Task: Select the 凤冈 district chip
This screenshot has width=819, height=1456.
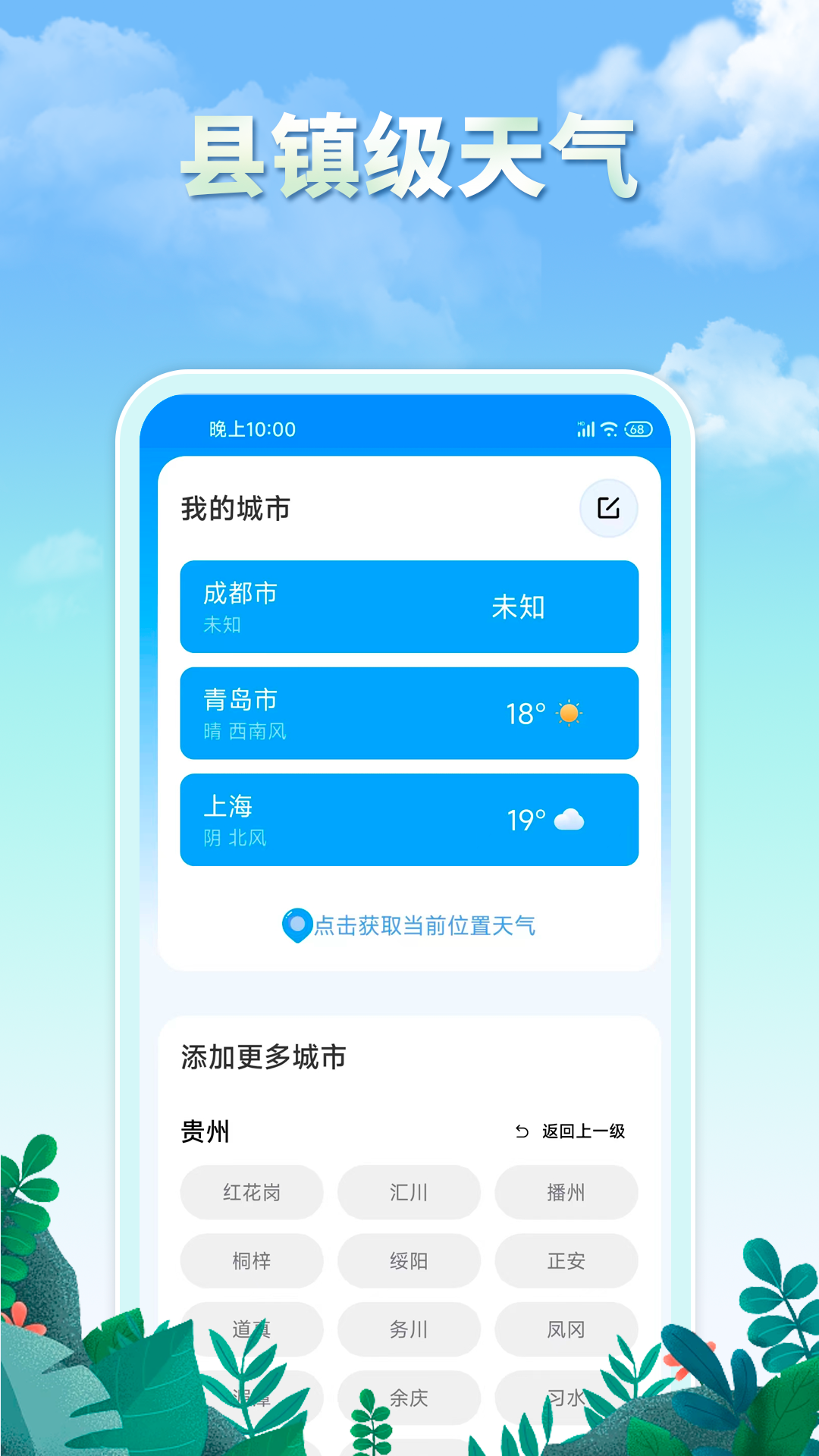Action: point(566,1329)
